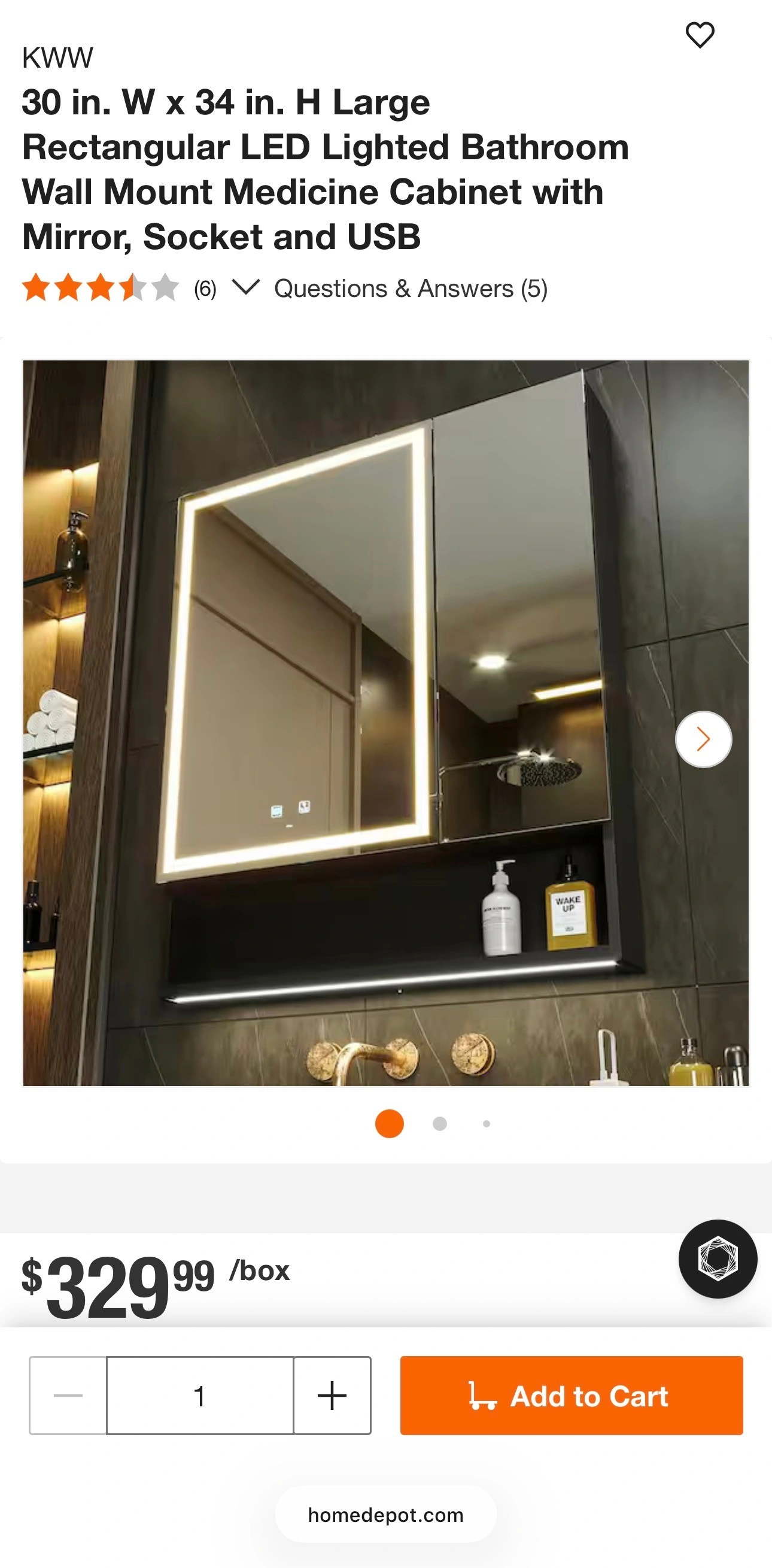Edit the quantity field showing 1
The width and height of the screenshot is (772, 1568).
click(199, 1395)
